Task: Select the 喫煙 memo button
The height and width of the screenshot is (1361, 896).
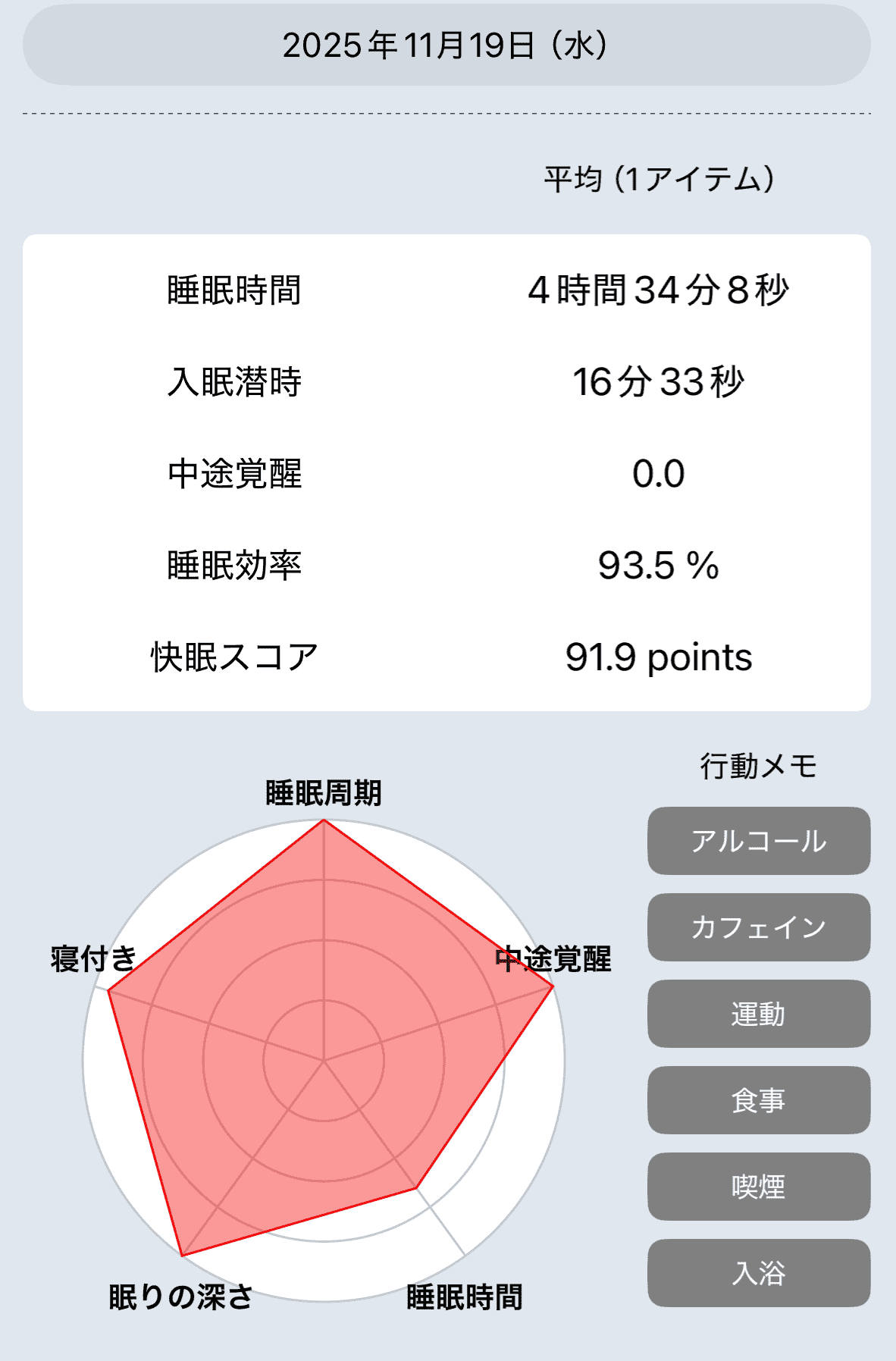Action: point(758,1187)
